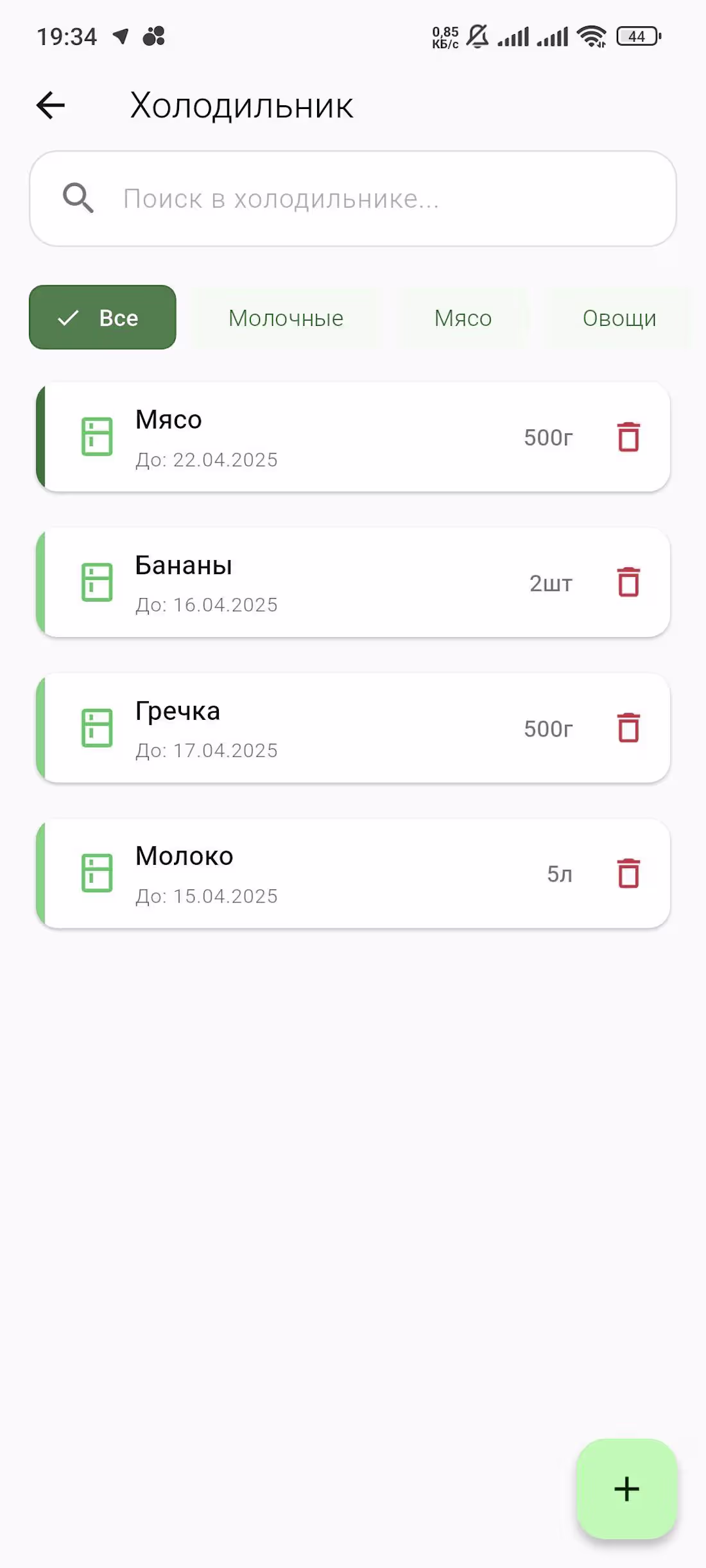The width and height of the screenshot is (706, 1568).
Task: Delete the Мясо item with trash icon
Action: (x=628, y=438)
